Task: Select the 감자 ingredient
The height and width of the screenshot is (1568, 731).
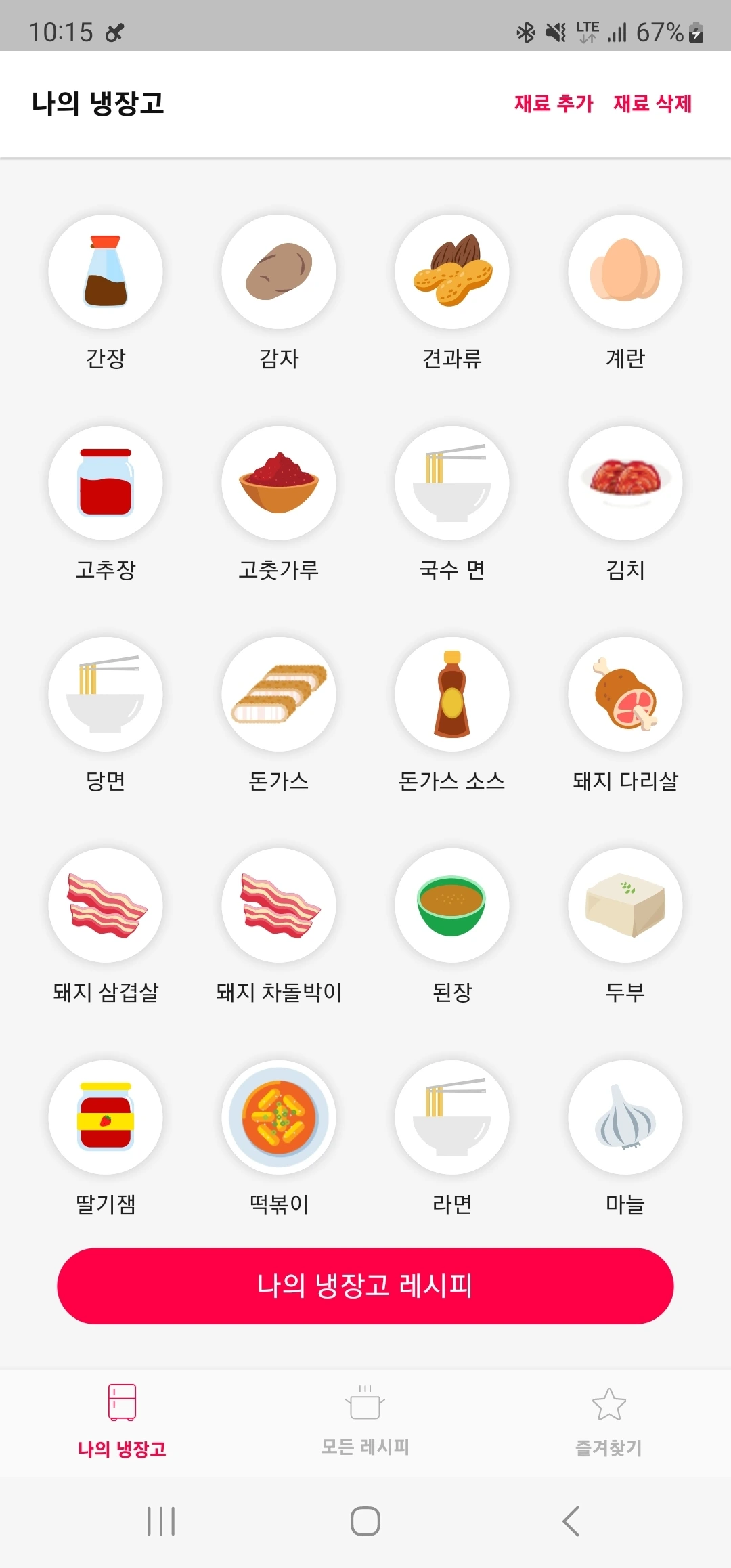Action: (279, 272)
